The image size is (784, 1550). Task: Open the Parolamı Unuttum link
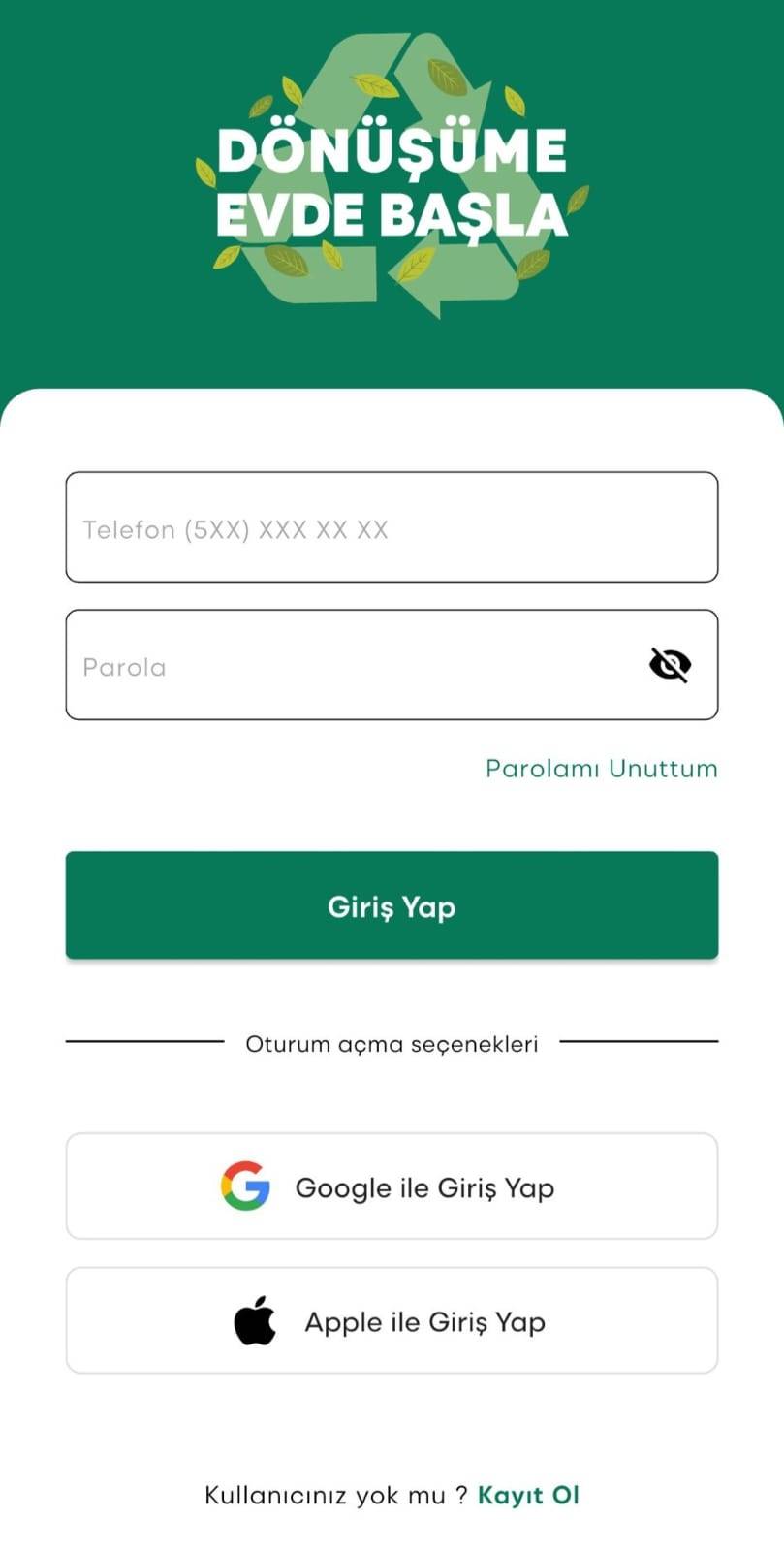pyautogui.click(x=601, y=769)
